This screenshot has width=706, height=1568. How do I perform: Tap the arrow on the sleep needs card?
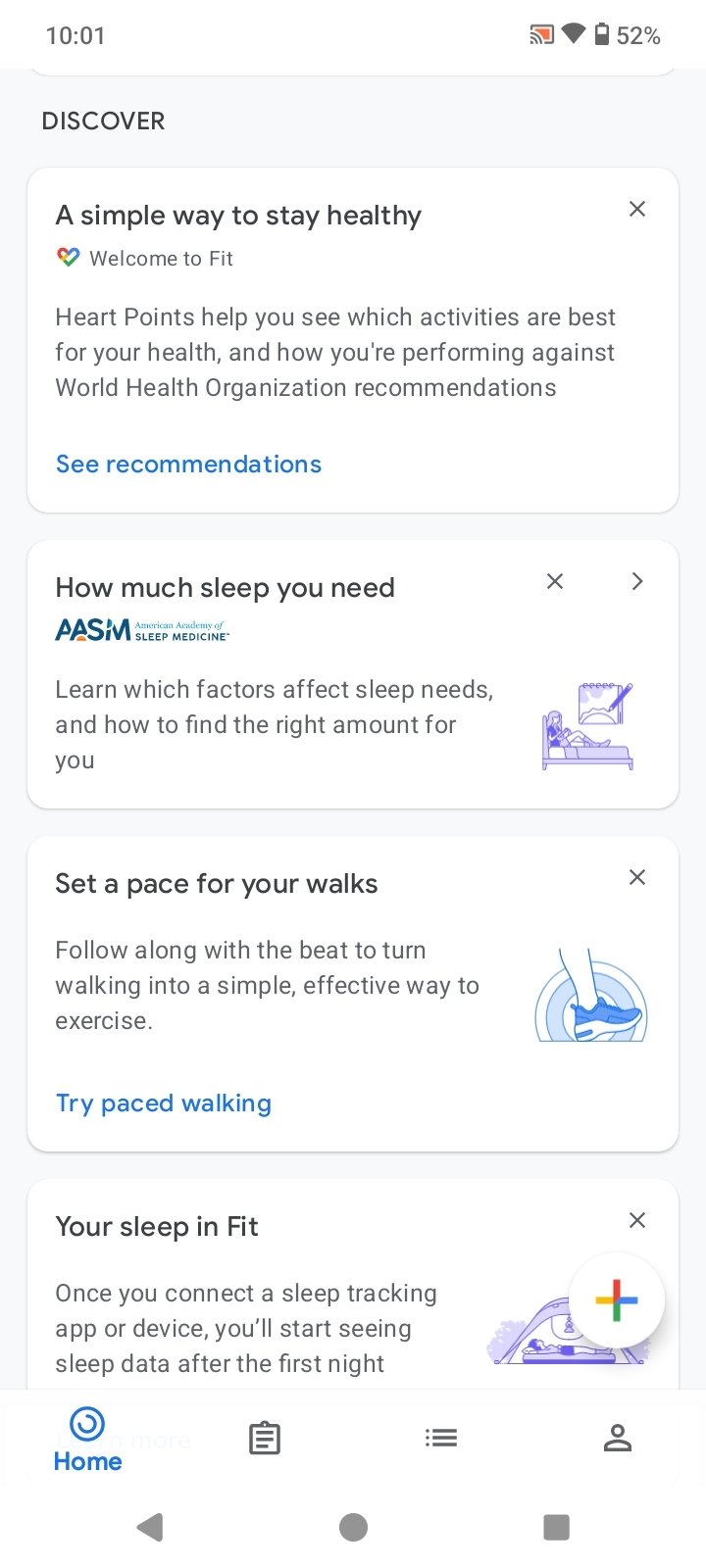[x=637, y=581]
